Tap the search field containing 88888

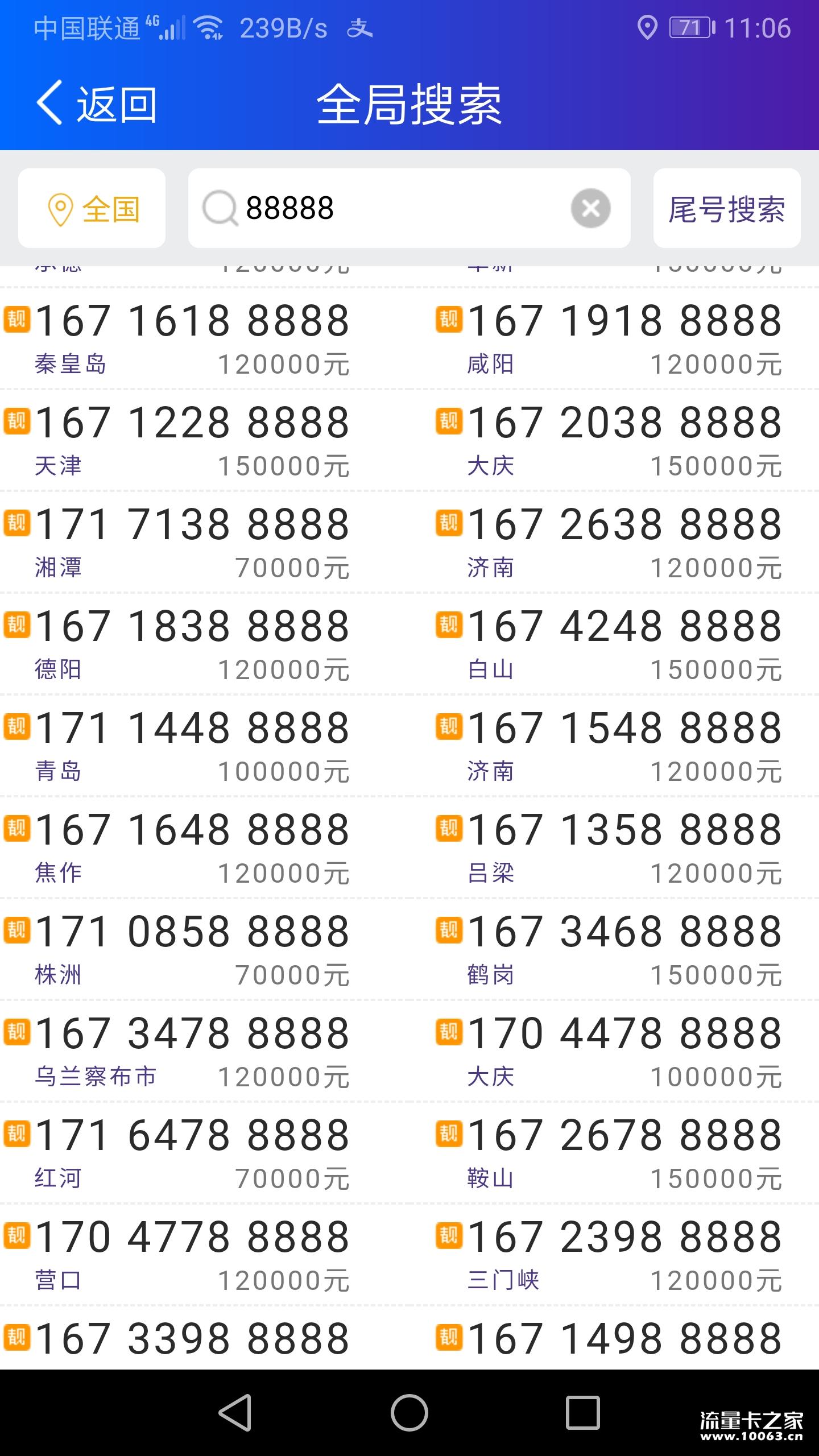pyautogui.click(x=409, y=208)
